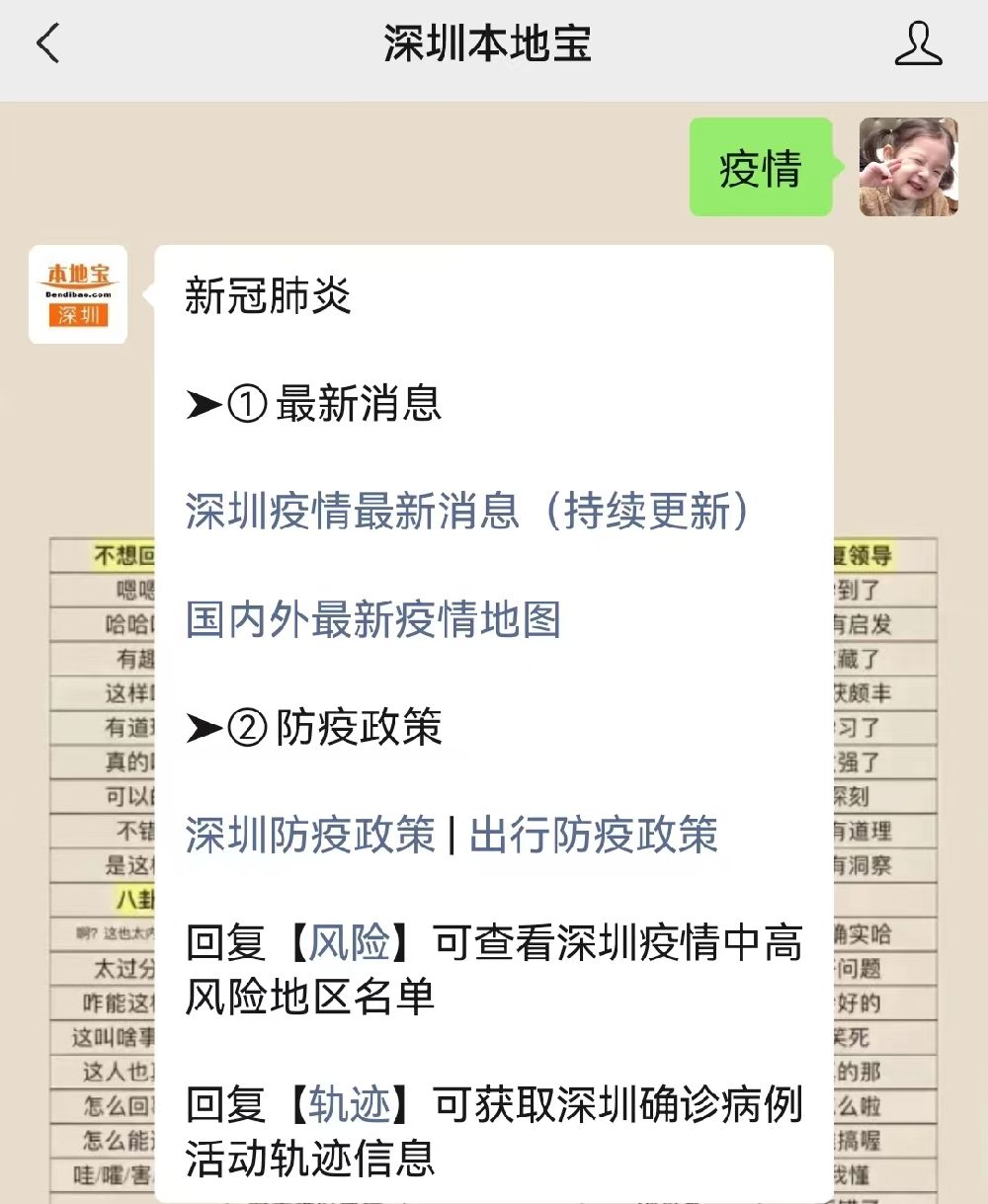Tap the 轨迹 keyword link
The width and height of the screenshot is (988, 1204).
tap(349, 1105)
